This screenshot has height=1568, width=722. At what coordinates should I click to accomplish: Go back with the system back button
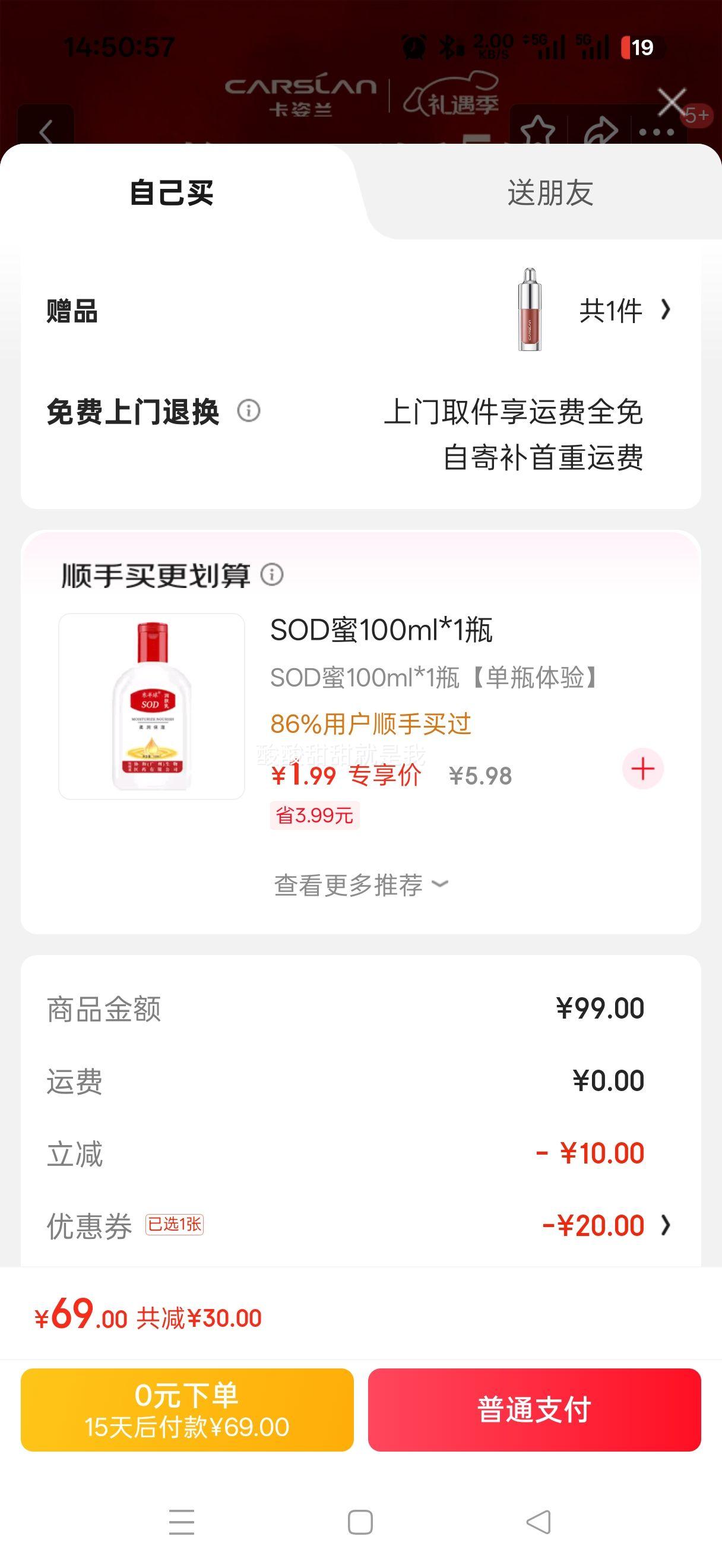point(539,1522)
